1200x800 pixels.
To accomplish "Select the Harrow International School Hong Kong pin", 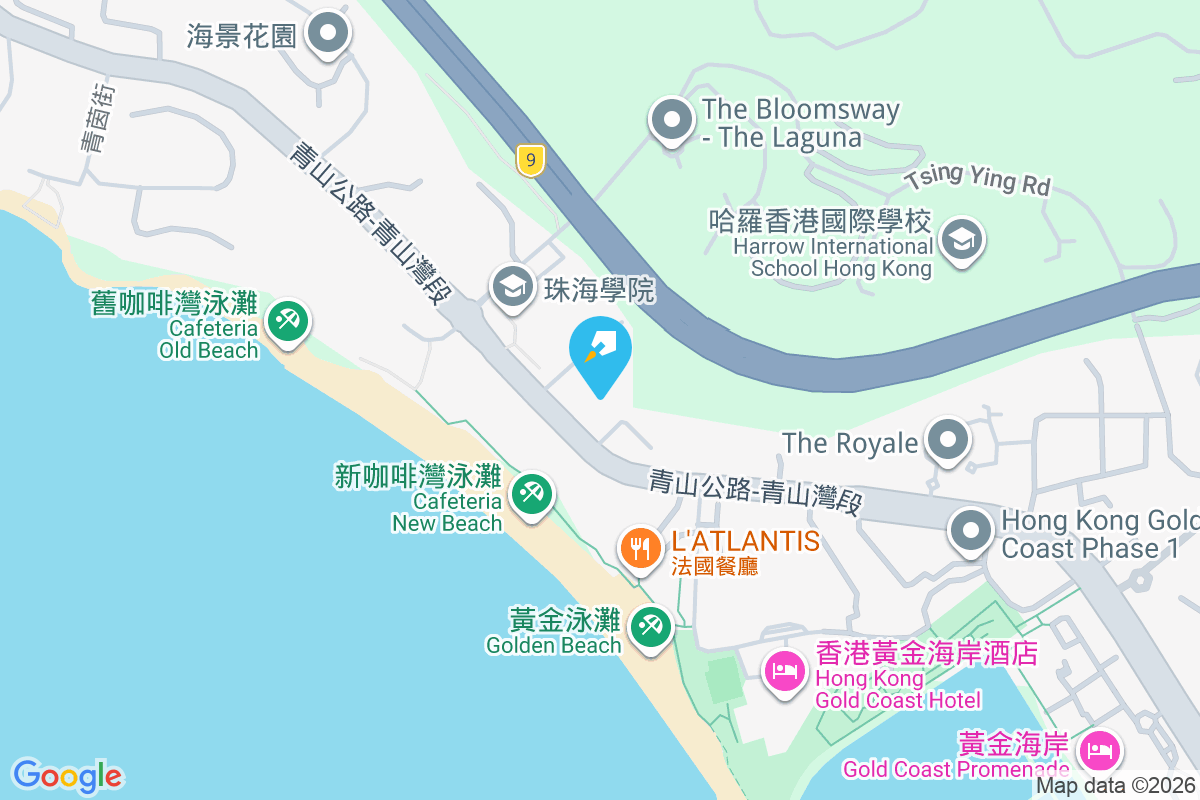I will tap(961, 241).
